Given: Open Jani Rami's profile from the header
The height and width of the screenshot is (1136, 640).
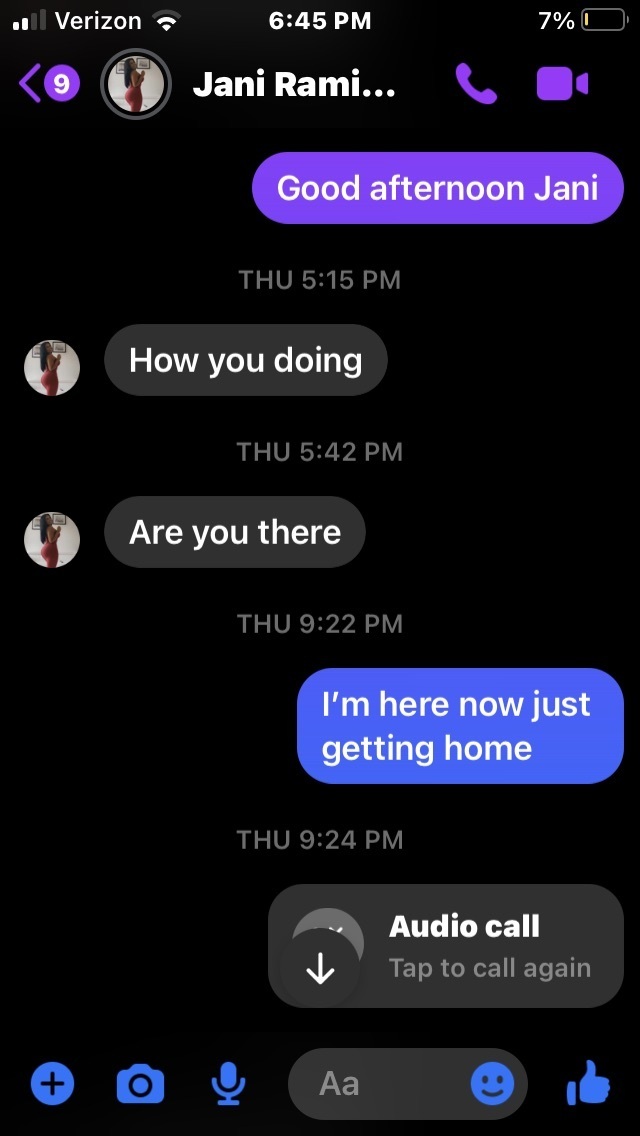Looking at the screenshot, I should 294,86.
